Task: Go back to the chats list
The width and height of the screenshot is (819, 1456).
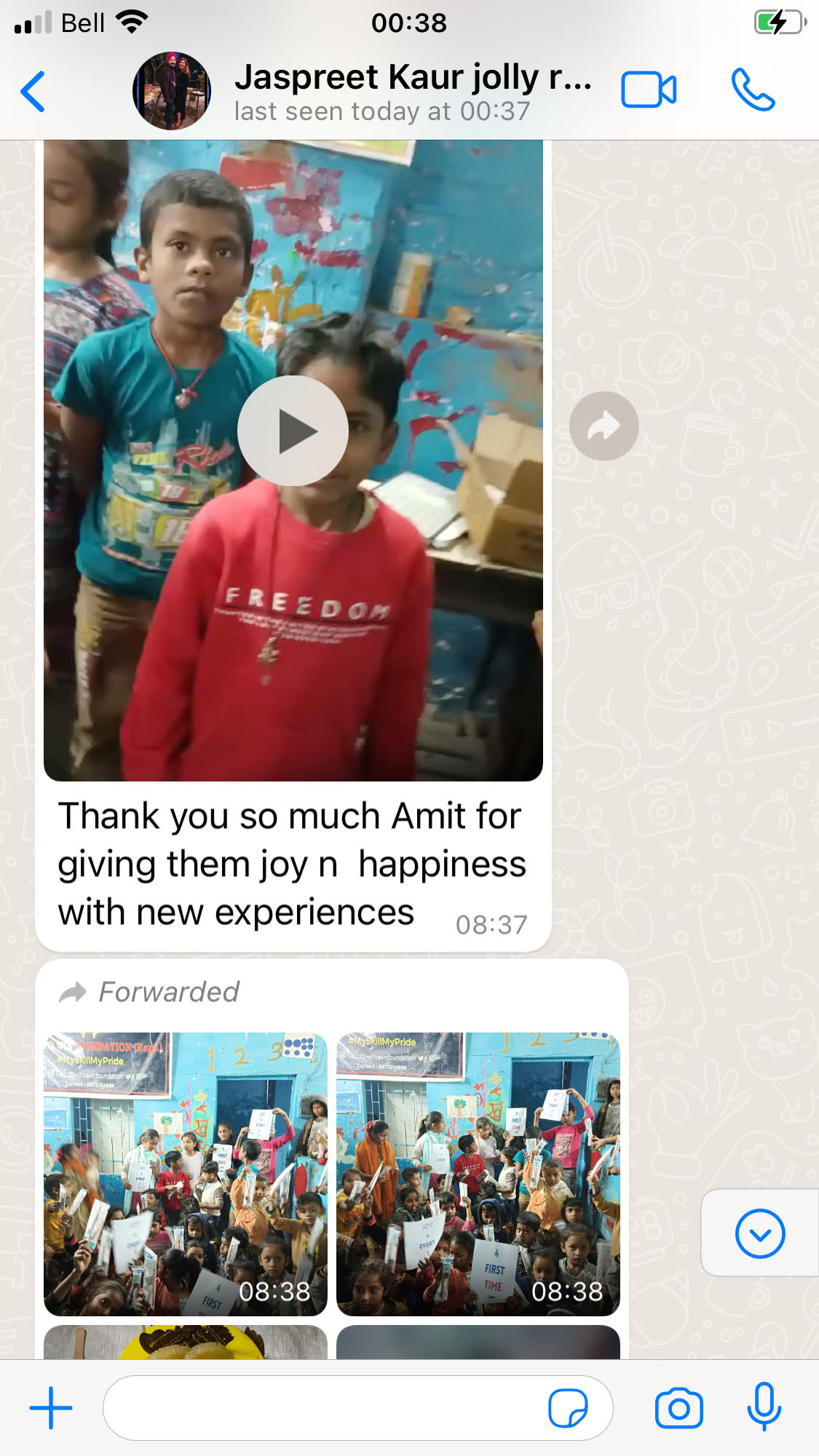Action: pyautogui.click(x=33, y=92)
